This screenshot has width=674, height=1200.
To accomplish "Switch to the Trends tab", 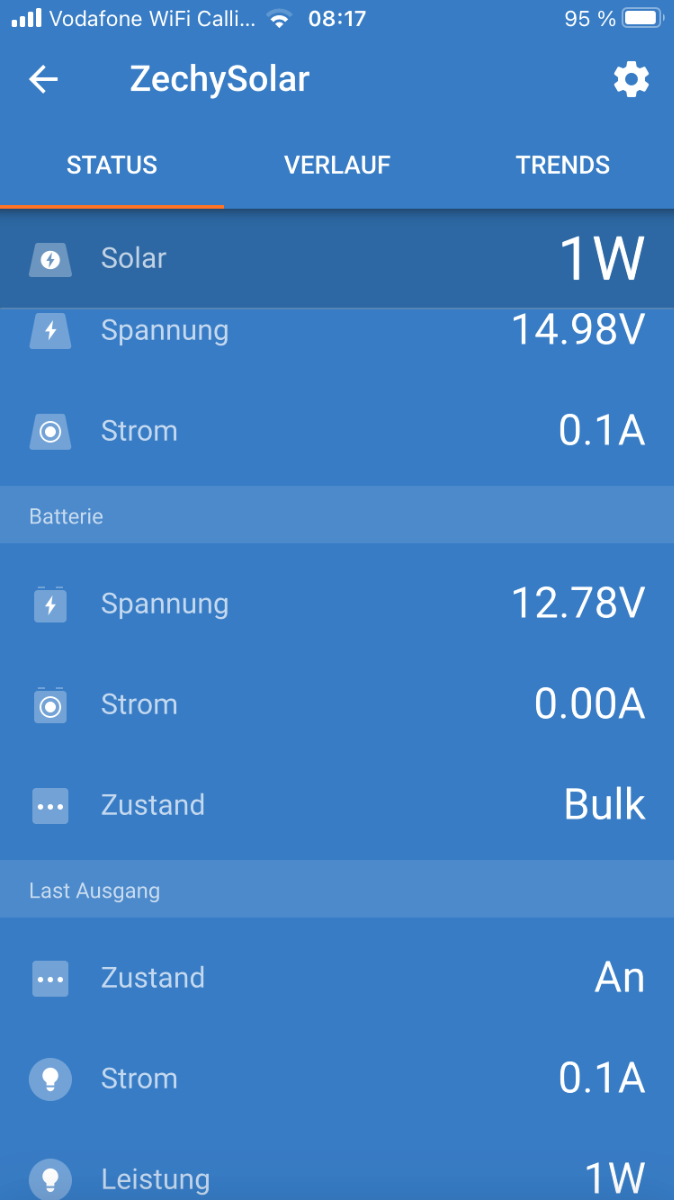I will (563, 165).
